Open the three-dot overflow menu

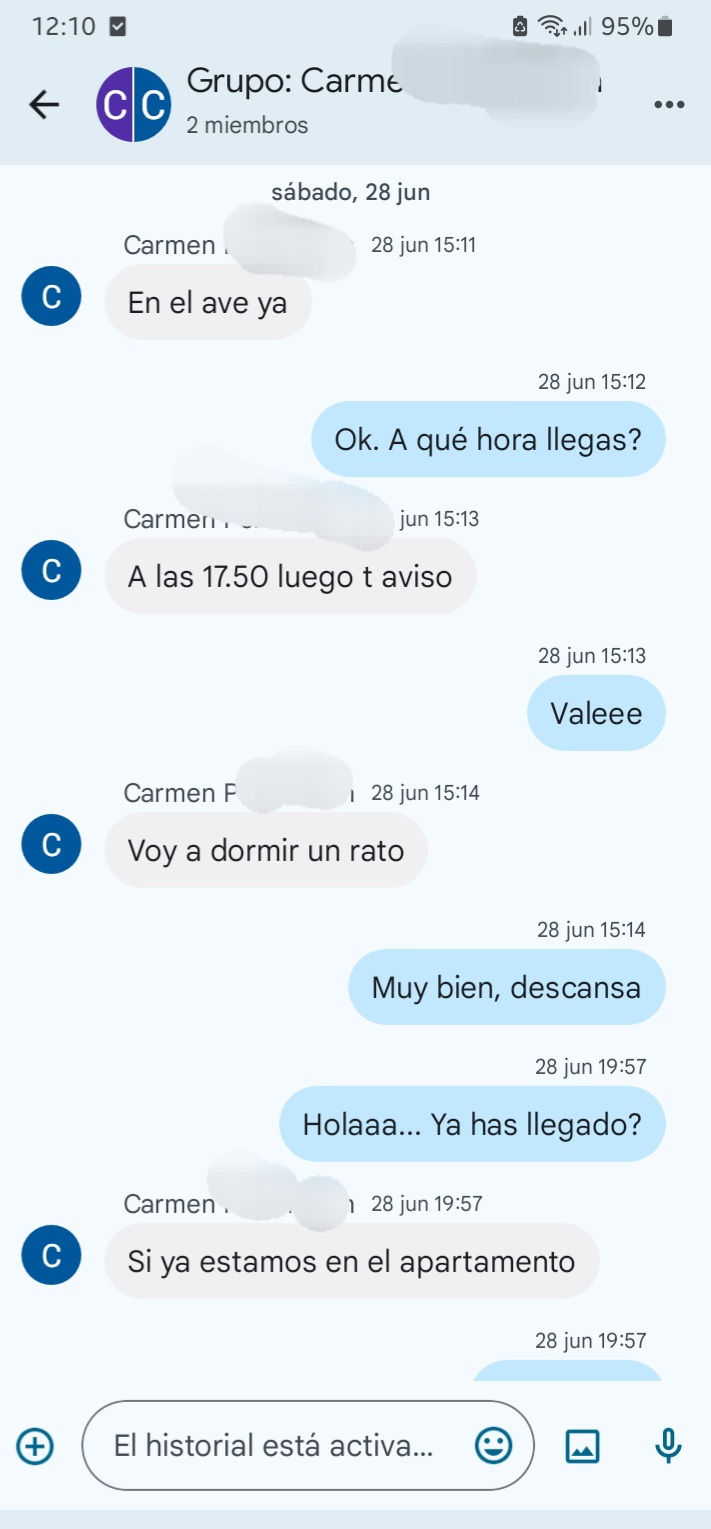click(x=668, y=104)
